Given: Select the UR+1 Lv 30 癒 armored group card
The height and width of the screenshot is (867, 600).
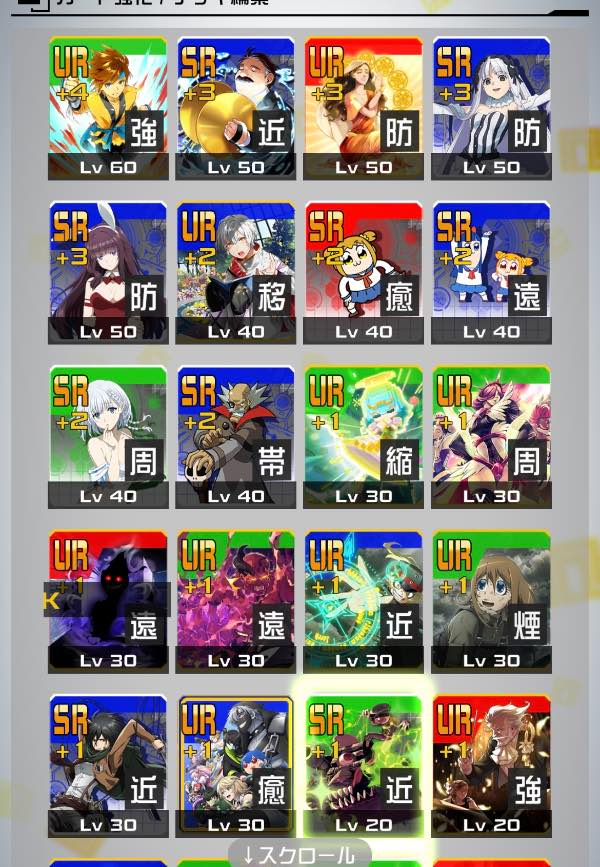Looking at the screenshot, I should [x=236, y=765].
